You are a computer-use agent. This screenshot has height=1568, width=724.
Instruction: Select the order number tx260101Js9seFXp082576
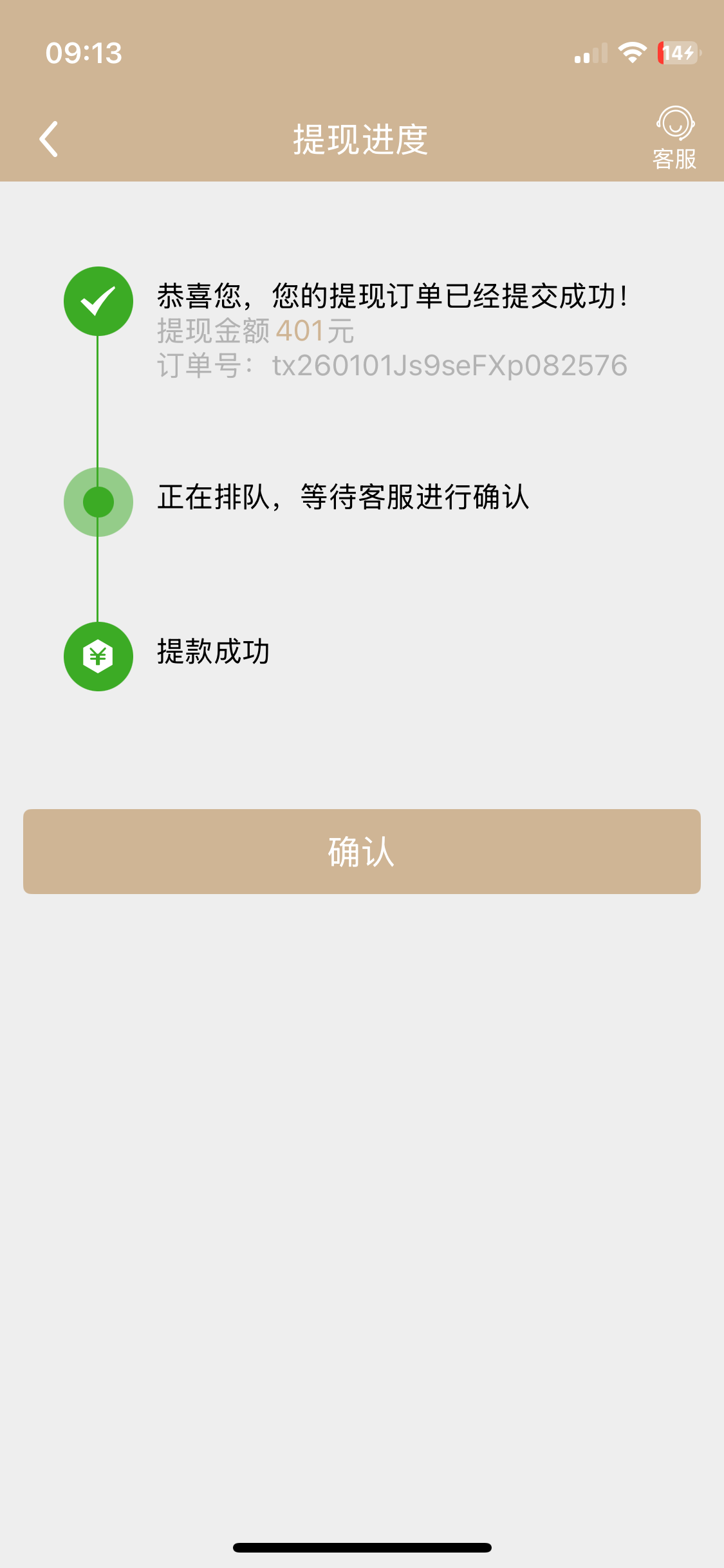[x=393, y=365]
